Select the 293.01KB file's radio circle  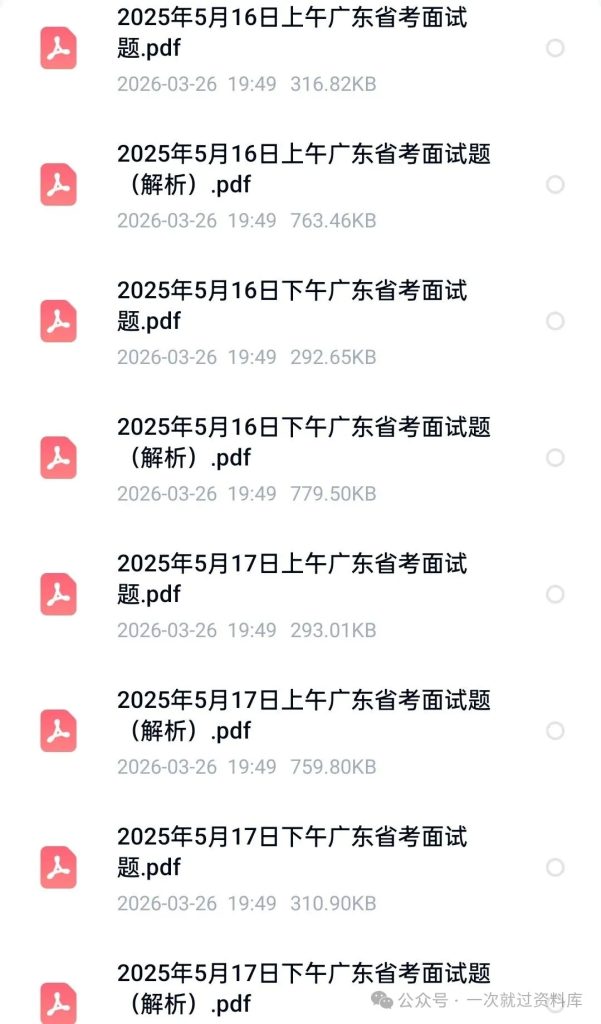point(555,595)
